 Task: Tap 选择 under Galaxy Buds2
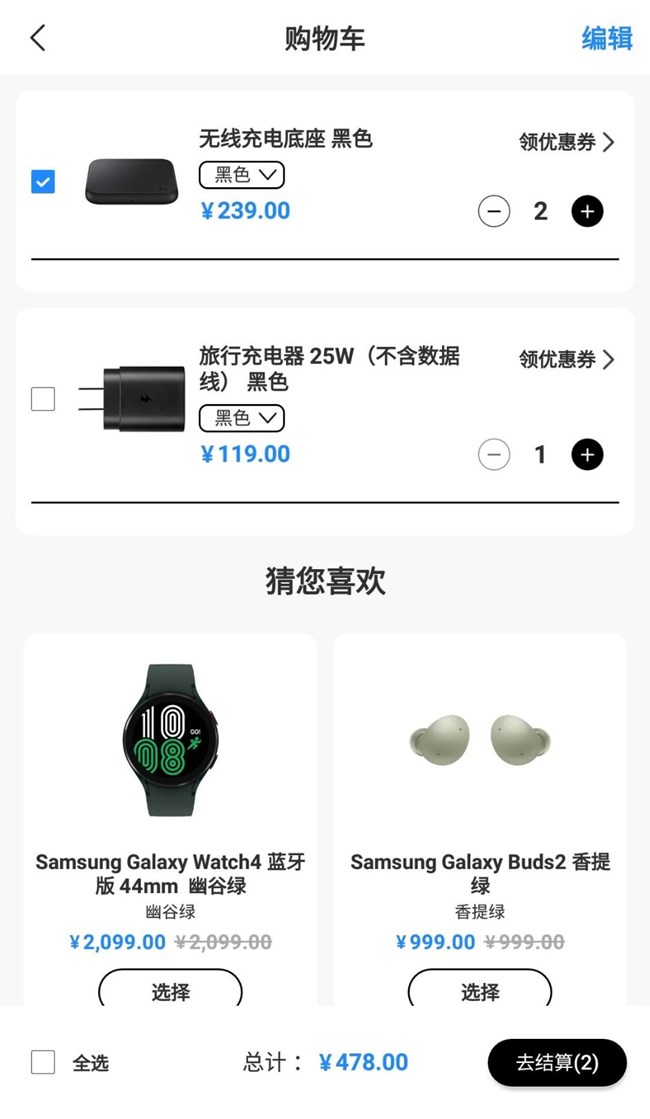(x=480, y=990)
